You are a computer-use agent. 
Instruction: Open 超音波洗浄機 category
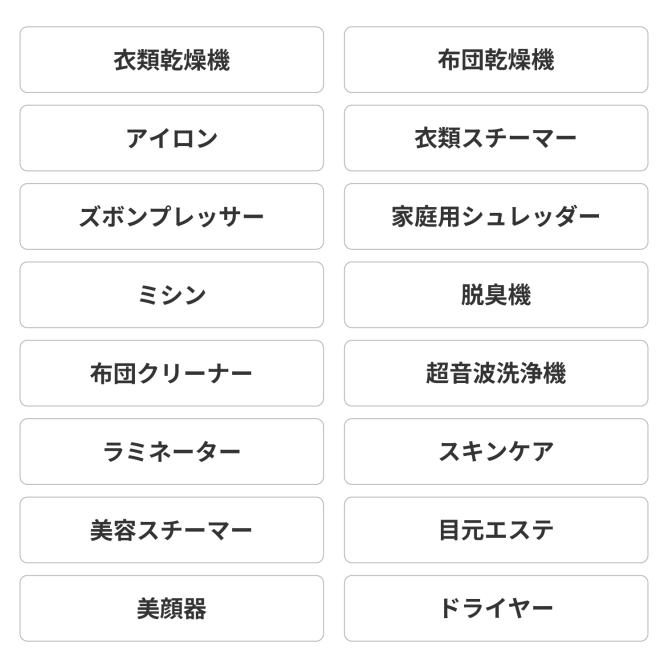495,373
